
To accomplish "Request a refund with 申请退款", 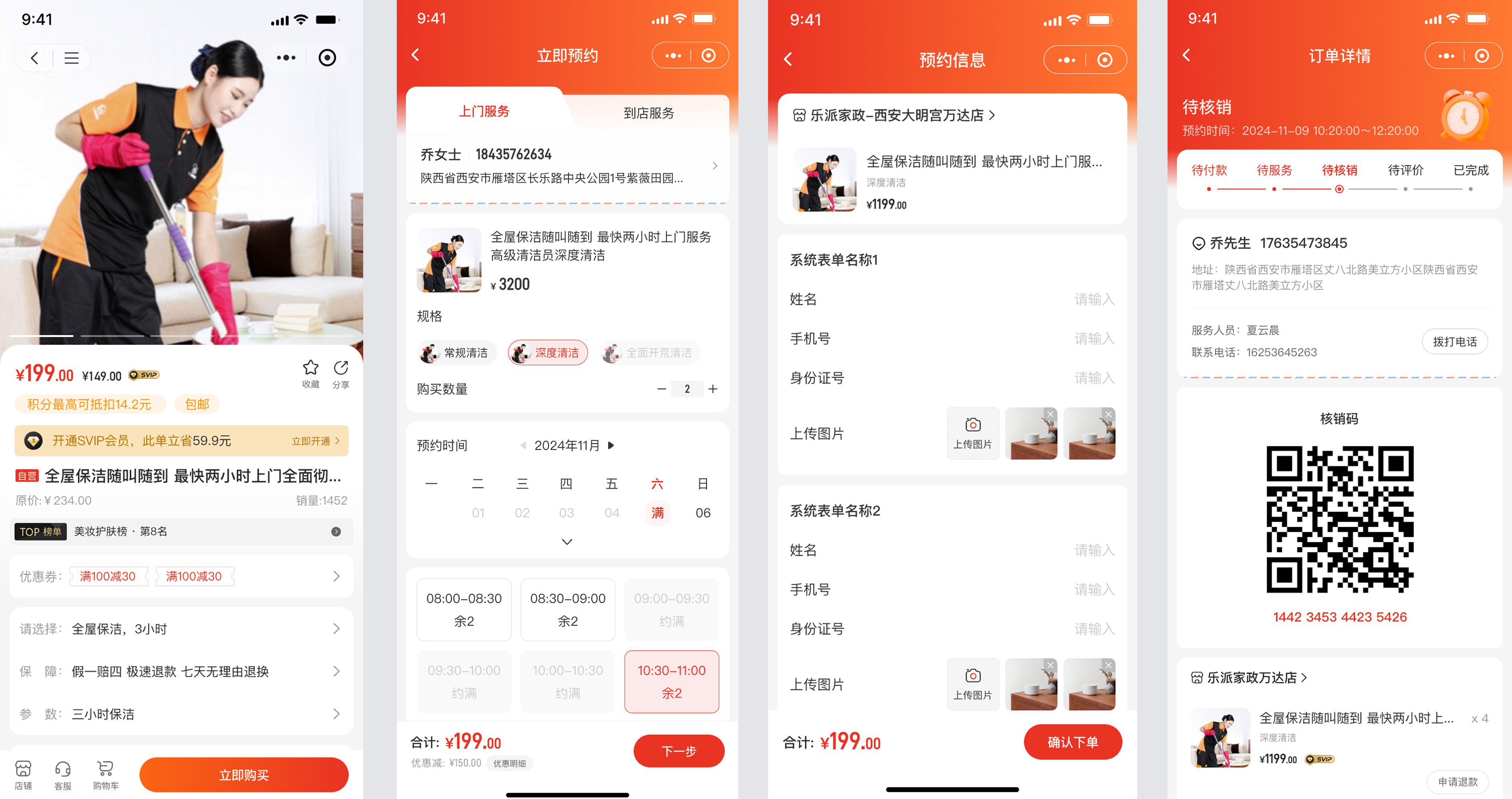I will (x=1457, y=781).
